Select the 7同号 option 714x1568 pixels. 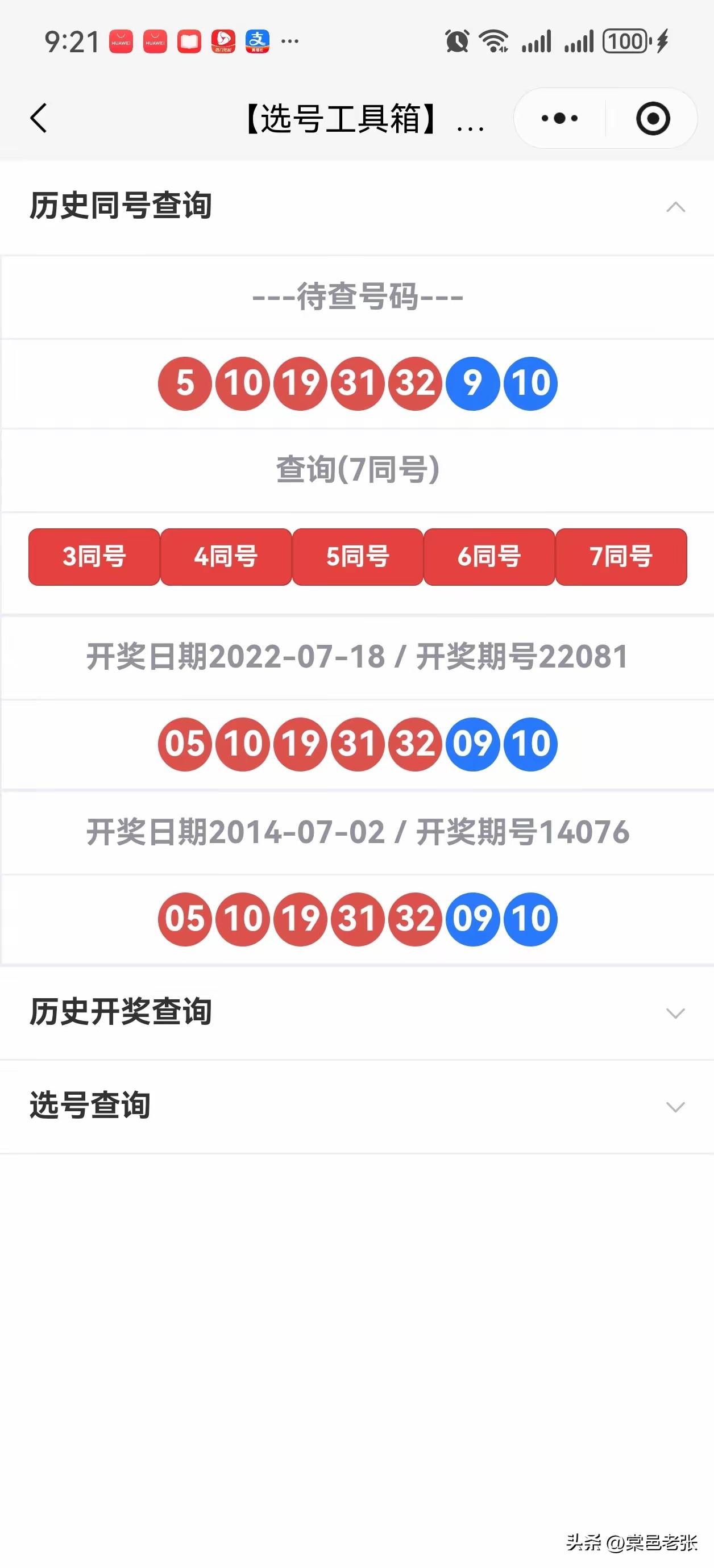click(x=621, y=557)
